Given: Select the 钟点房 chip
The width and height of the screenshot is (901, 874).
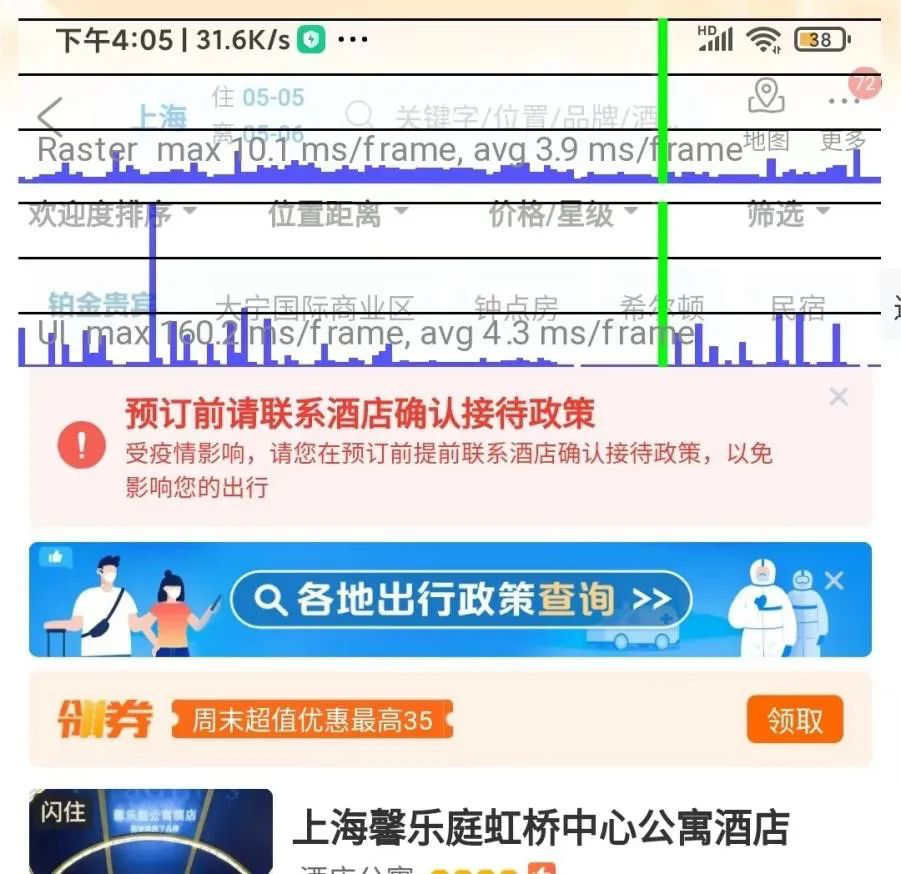Looking at the screenshot, I should point(516,307).
